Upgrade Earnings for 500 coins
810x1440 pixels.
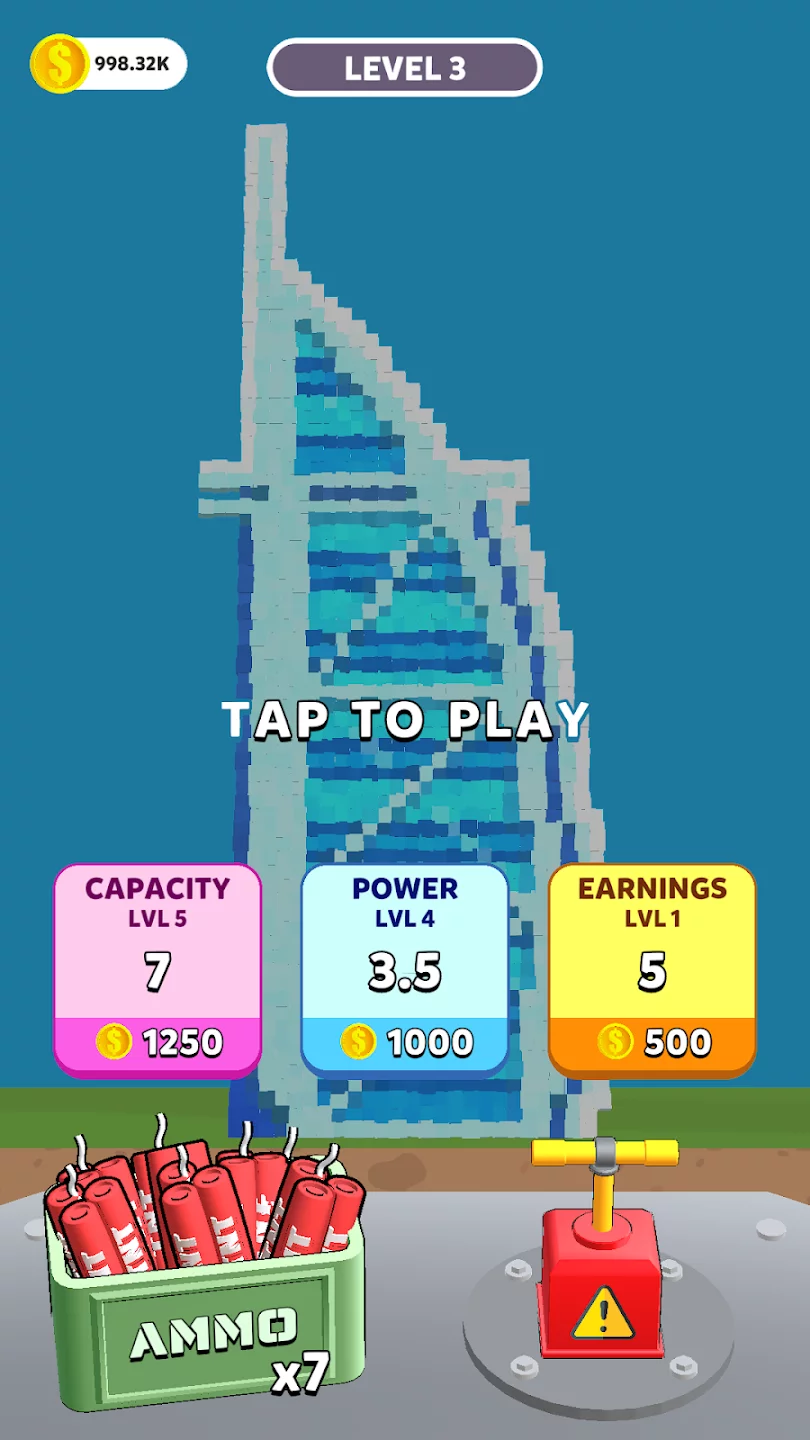click(652, 1043)
